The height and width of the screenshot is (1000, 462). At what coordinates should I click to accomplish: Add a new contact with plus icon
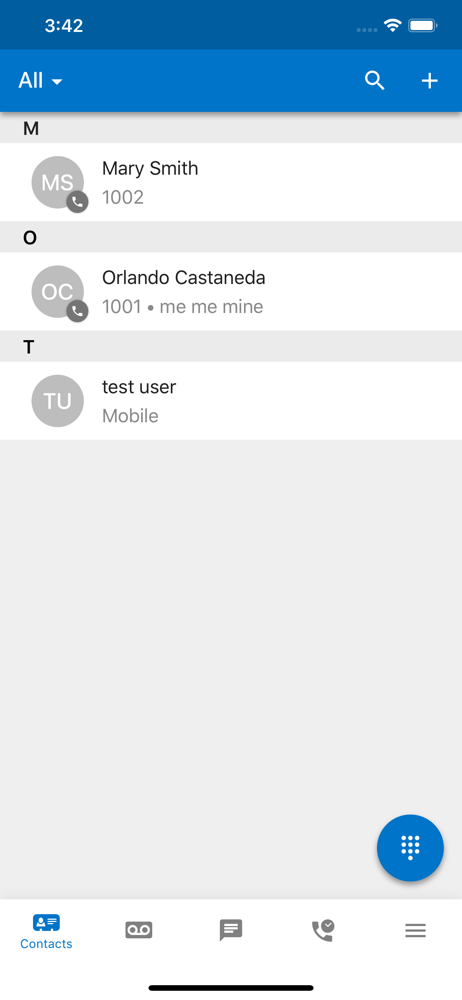429,81
